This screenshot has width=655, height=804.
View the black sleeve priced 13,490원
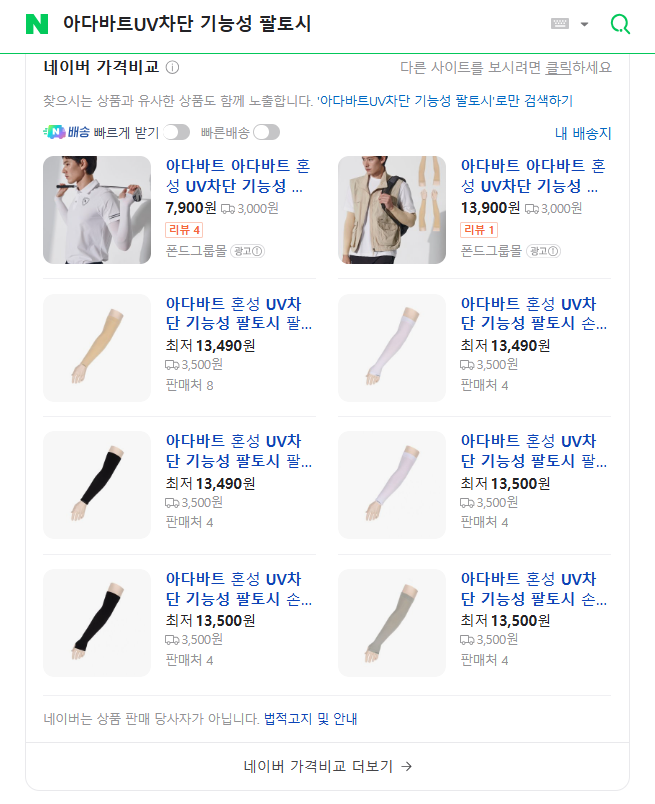[x=238, y=451]
